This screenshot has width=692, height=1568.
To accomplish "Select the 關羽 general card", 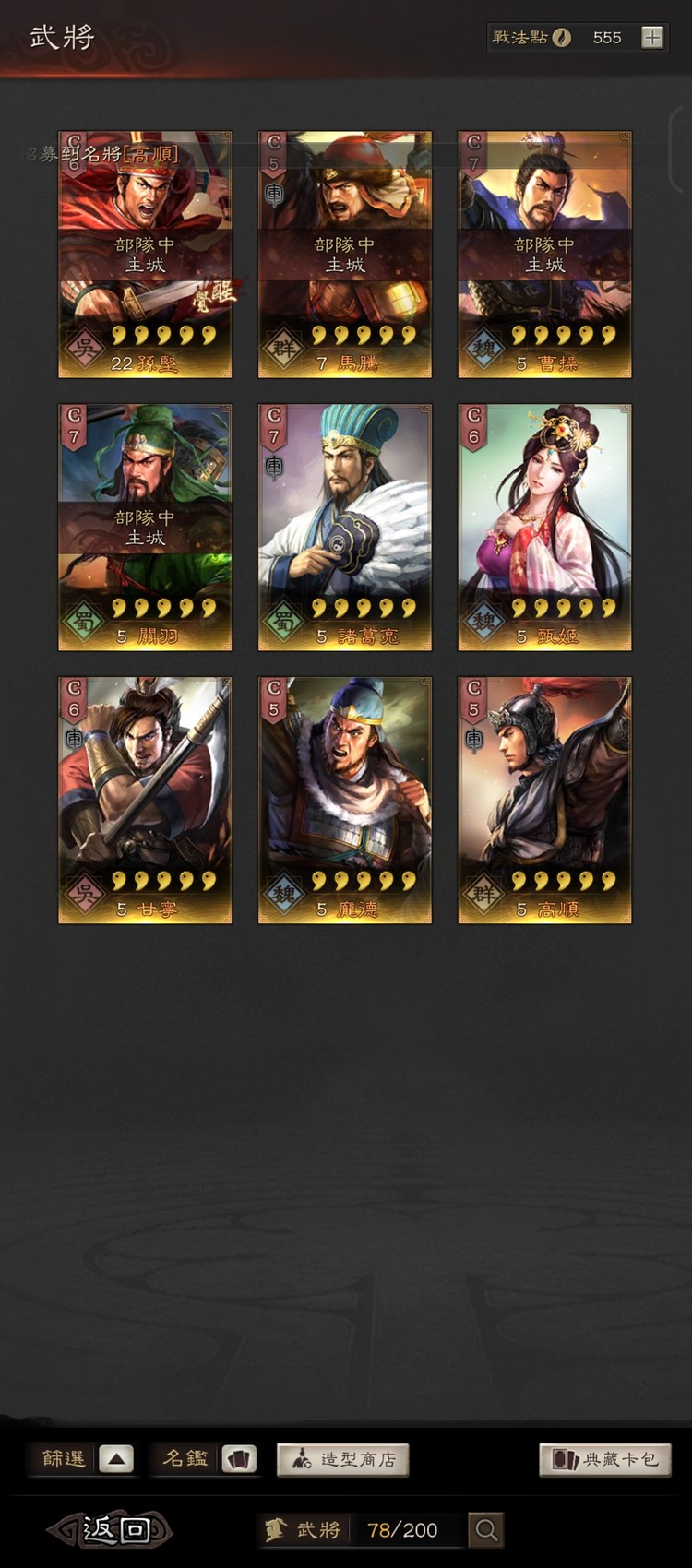I will pyautogui.click(x=145, y=528).
